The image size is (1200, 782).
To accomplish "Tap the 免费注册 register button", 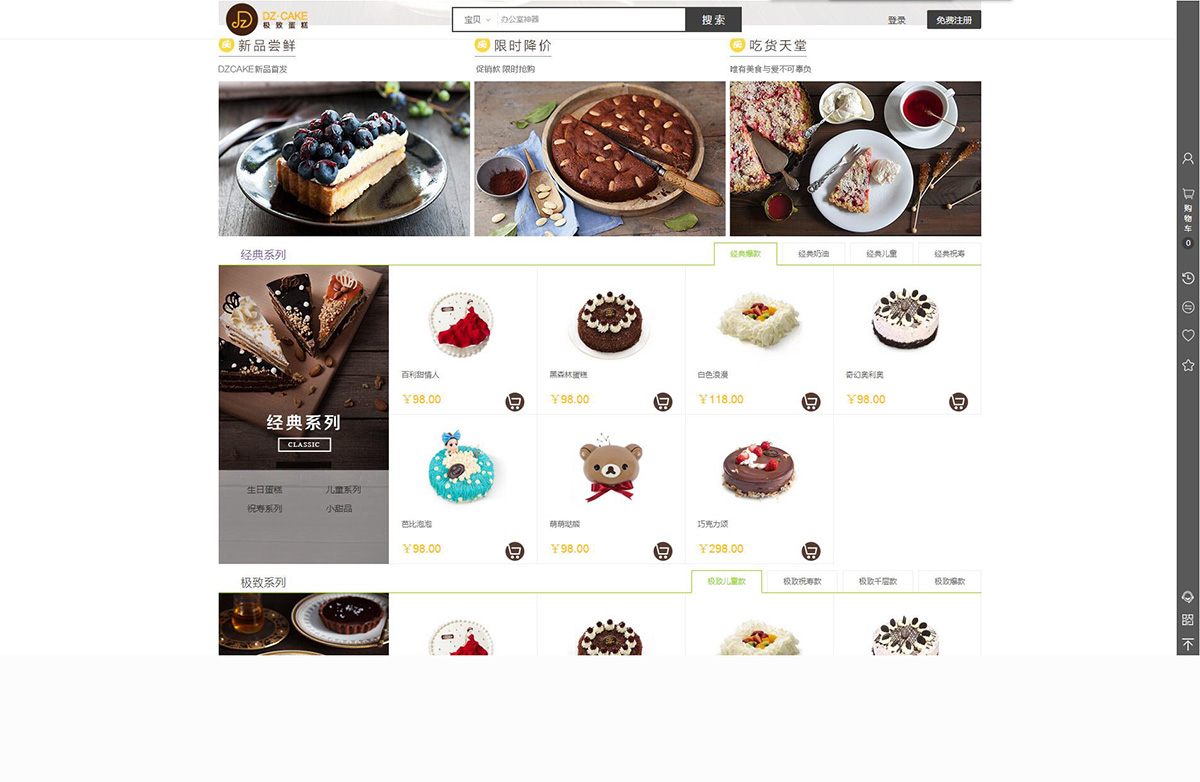I will [953, 20].
